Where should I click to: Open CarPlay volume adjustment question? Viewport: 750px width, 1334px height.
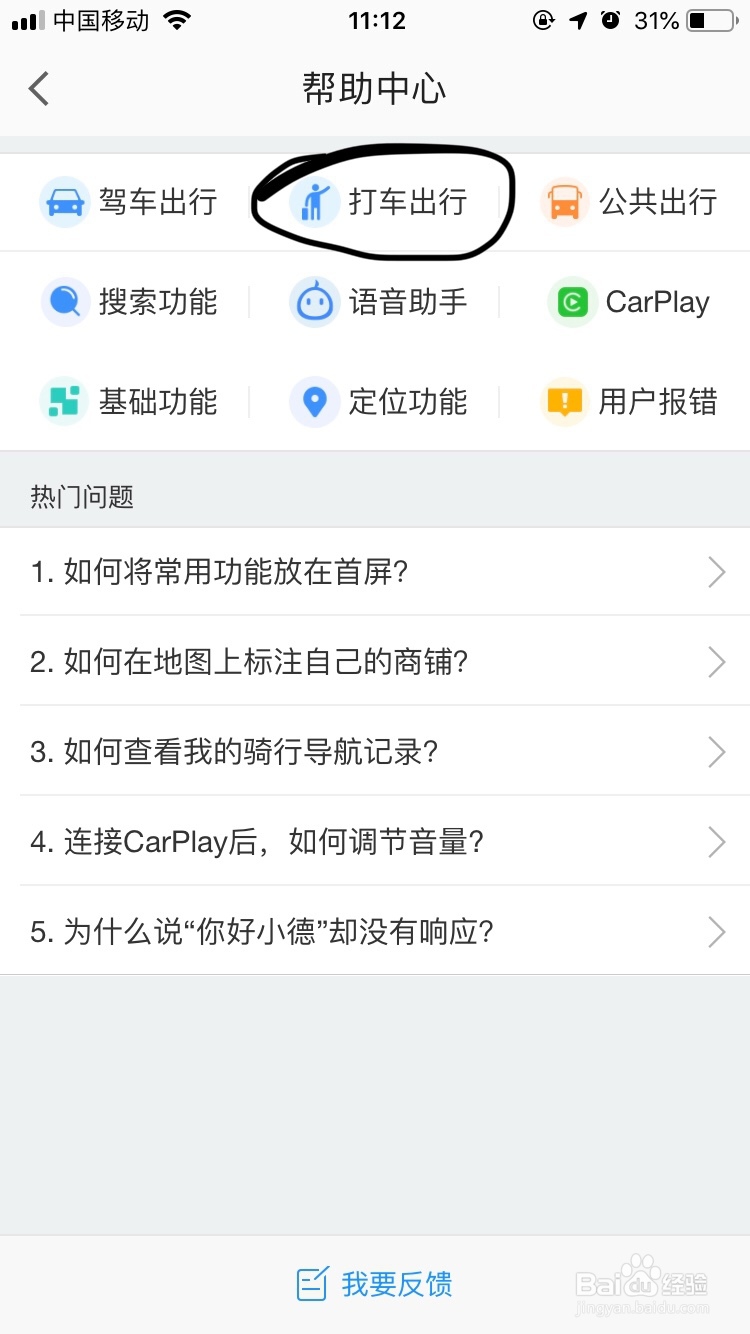[375, 842]
